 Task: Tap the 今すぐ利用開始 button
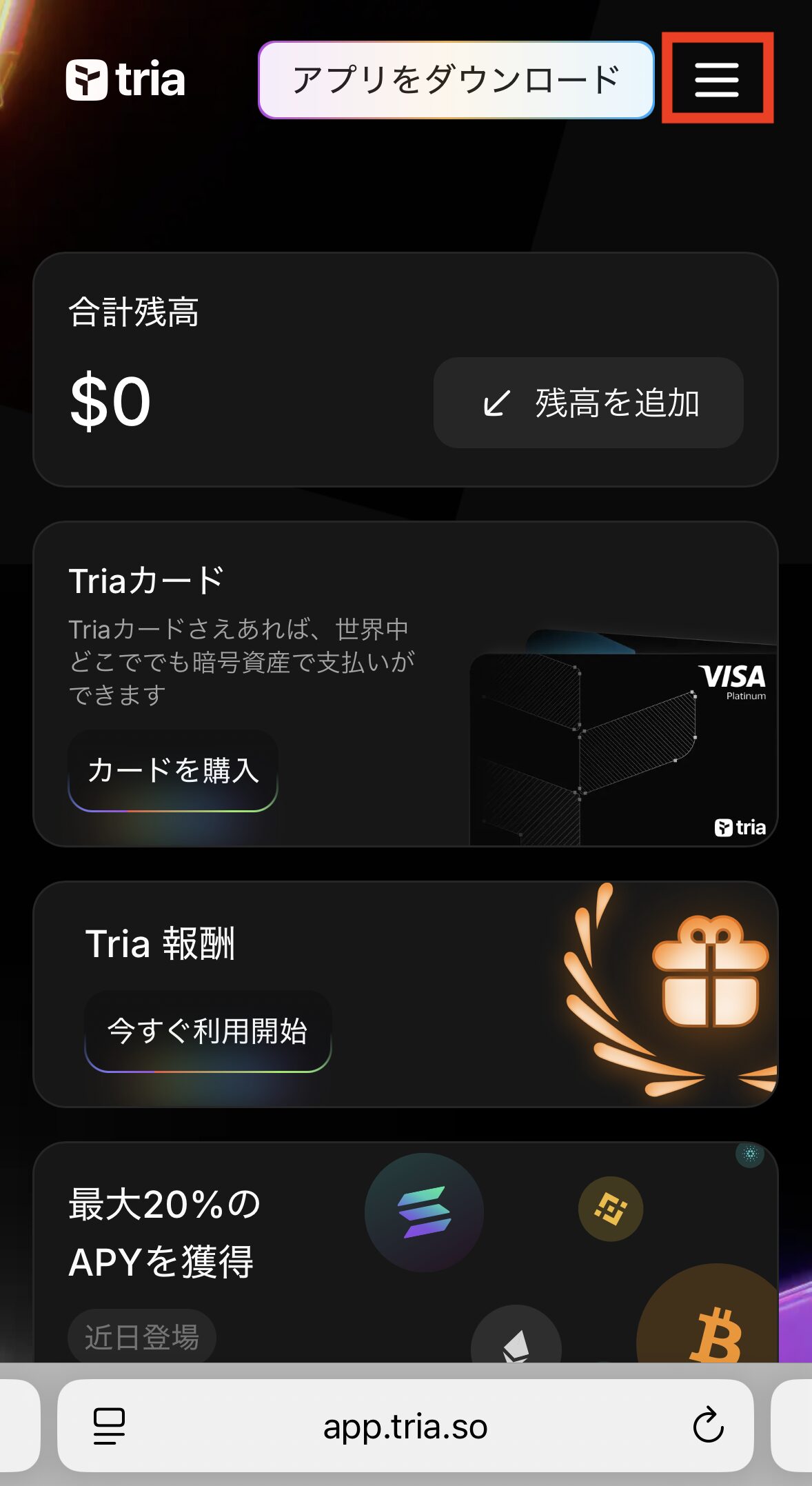click(x=207, y=1032)
